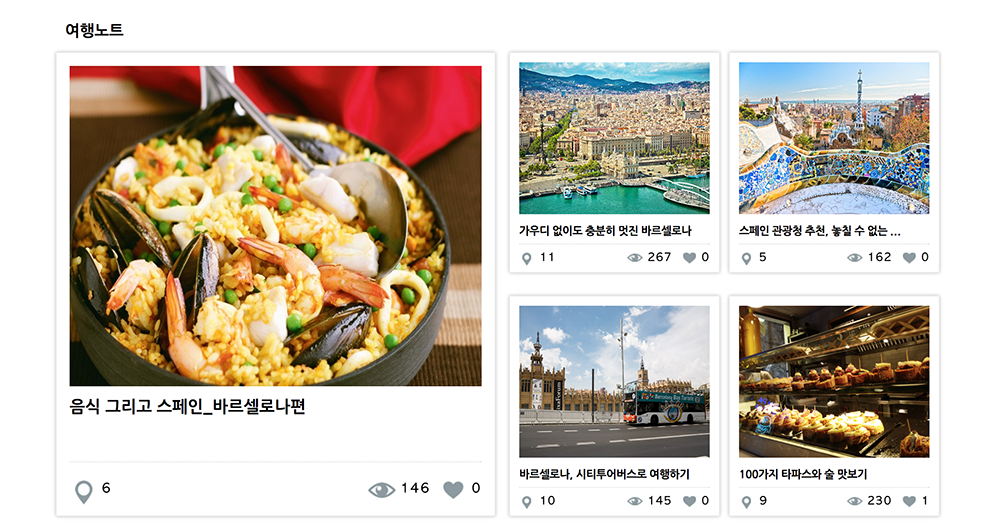
Task: Open 바르셀로나, 시티투어버스로 여행하기 note
Action: click(614, 381)
